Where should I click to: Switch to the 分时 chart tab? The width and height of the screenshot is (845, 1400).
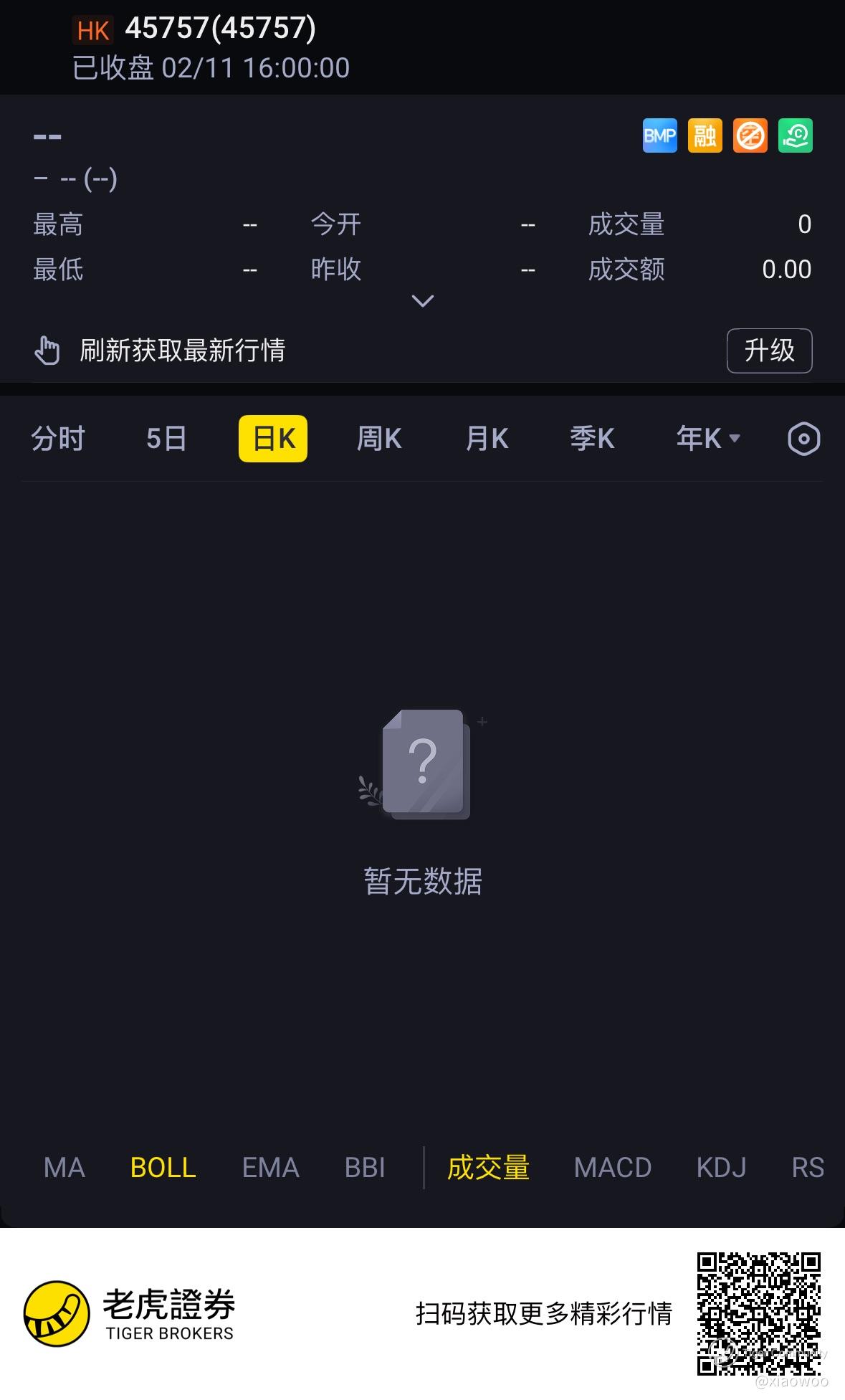click(x=58, y=439)
